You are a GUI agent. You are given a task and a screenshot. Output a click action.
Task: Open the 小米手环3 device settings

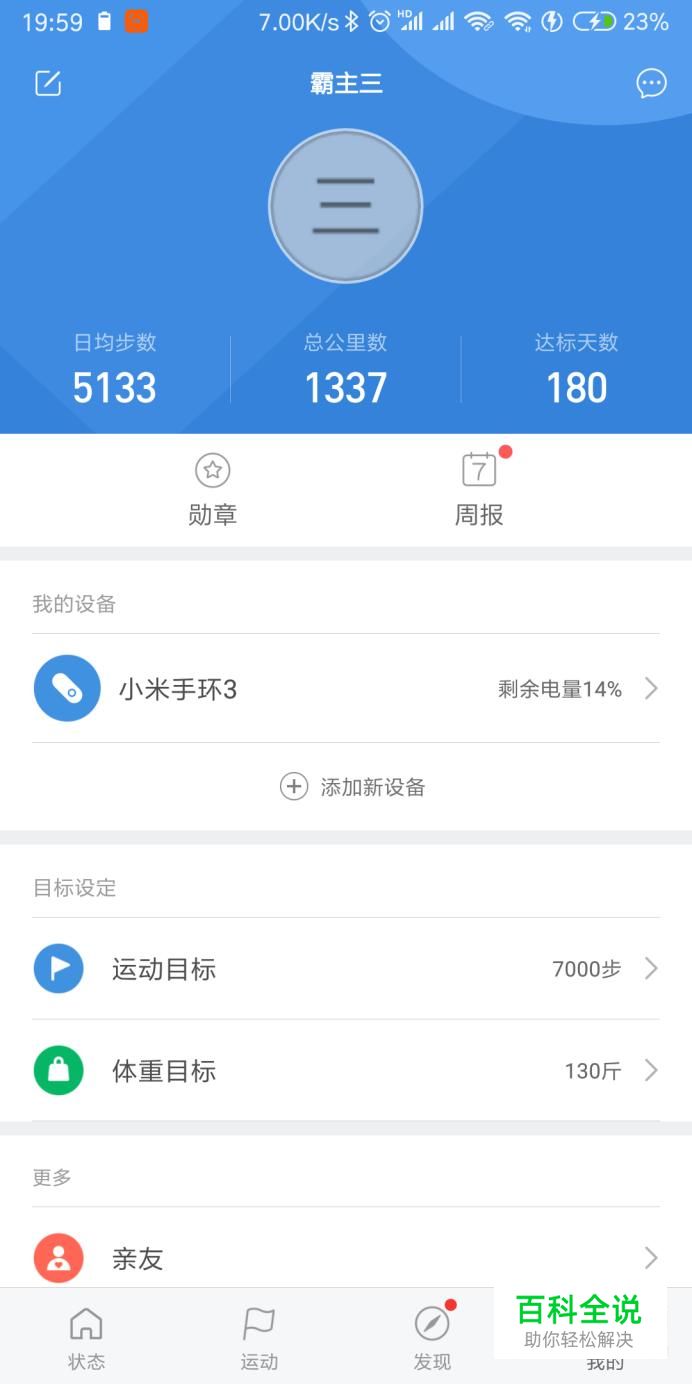(x=345, y=689)
